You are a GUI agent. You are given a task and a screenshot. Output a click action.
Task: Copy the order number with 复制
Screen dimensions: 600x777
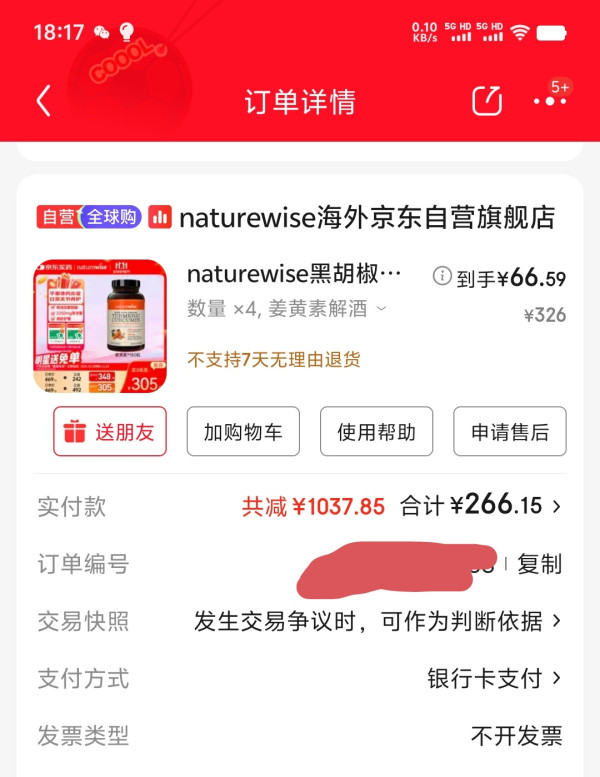pos(539,564)
